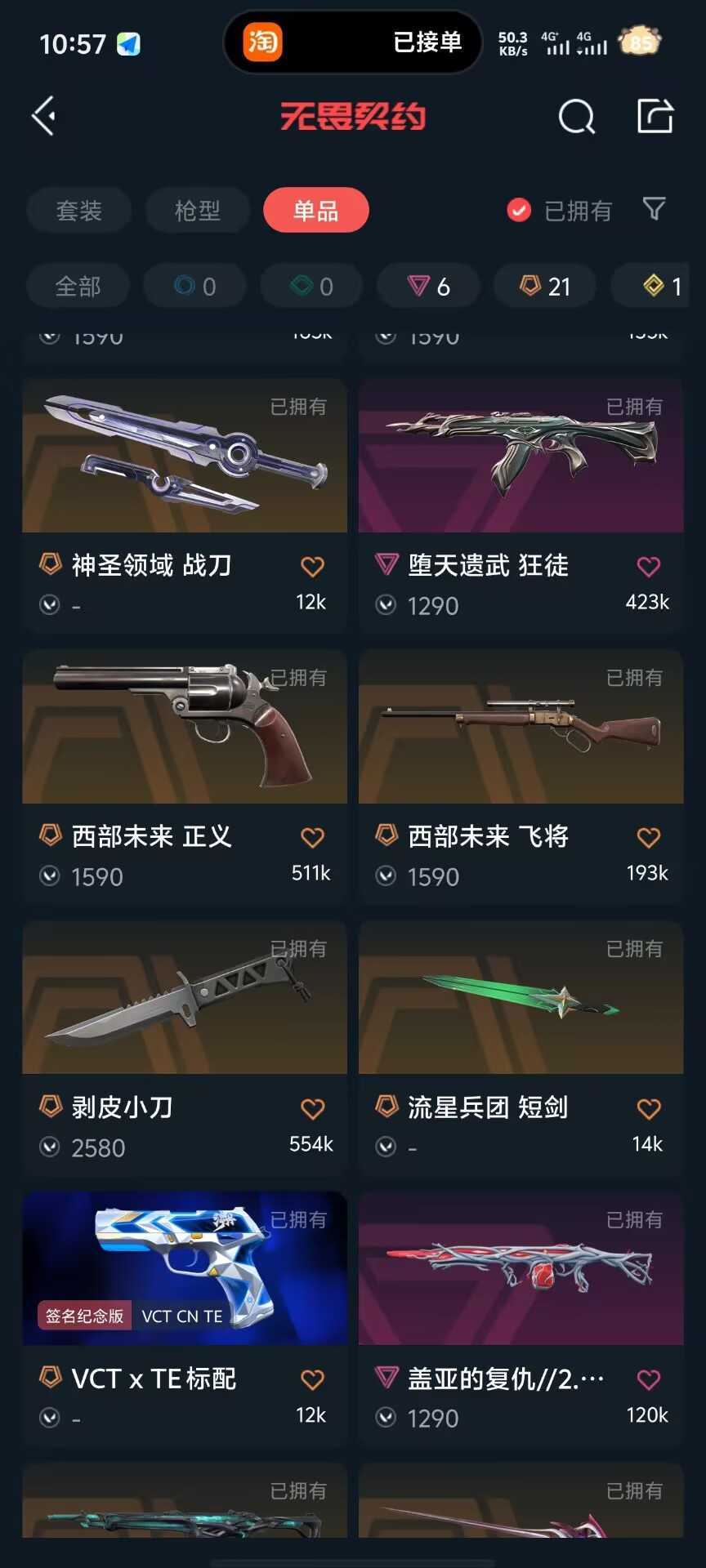The height and width of the screenshot is (1568, 706).
Task: Switch to the 套装 tab
Action: [79, 211]
